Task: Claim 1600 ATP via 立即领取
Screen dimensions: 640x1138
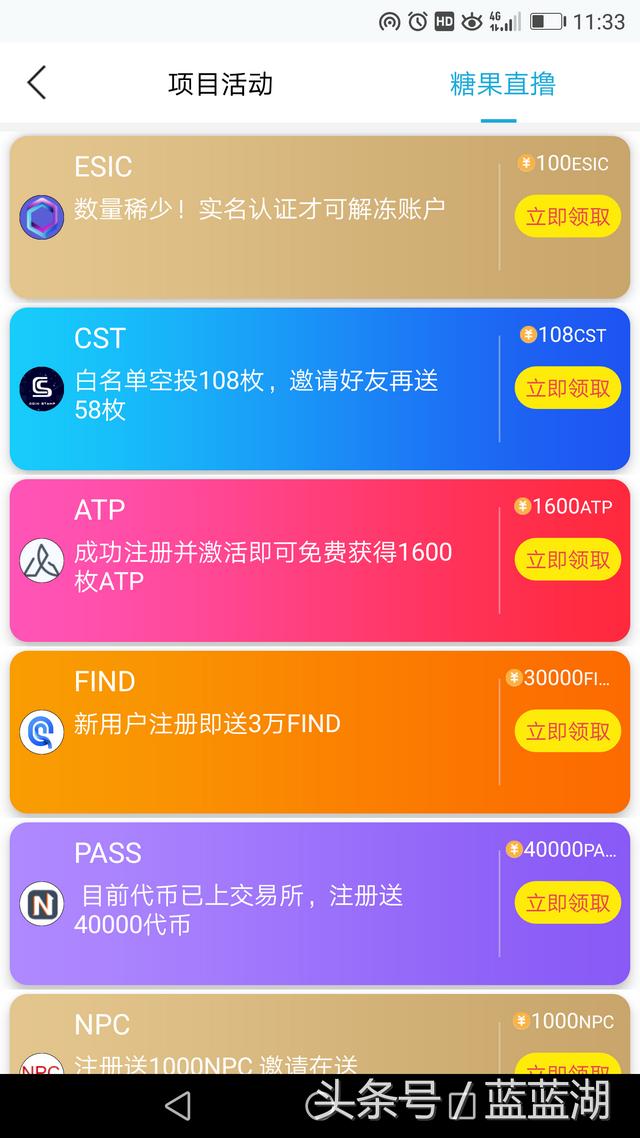Action: (568, 560)
